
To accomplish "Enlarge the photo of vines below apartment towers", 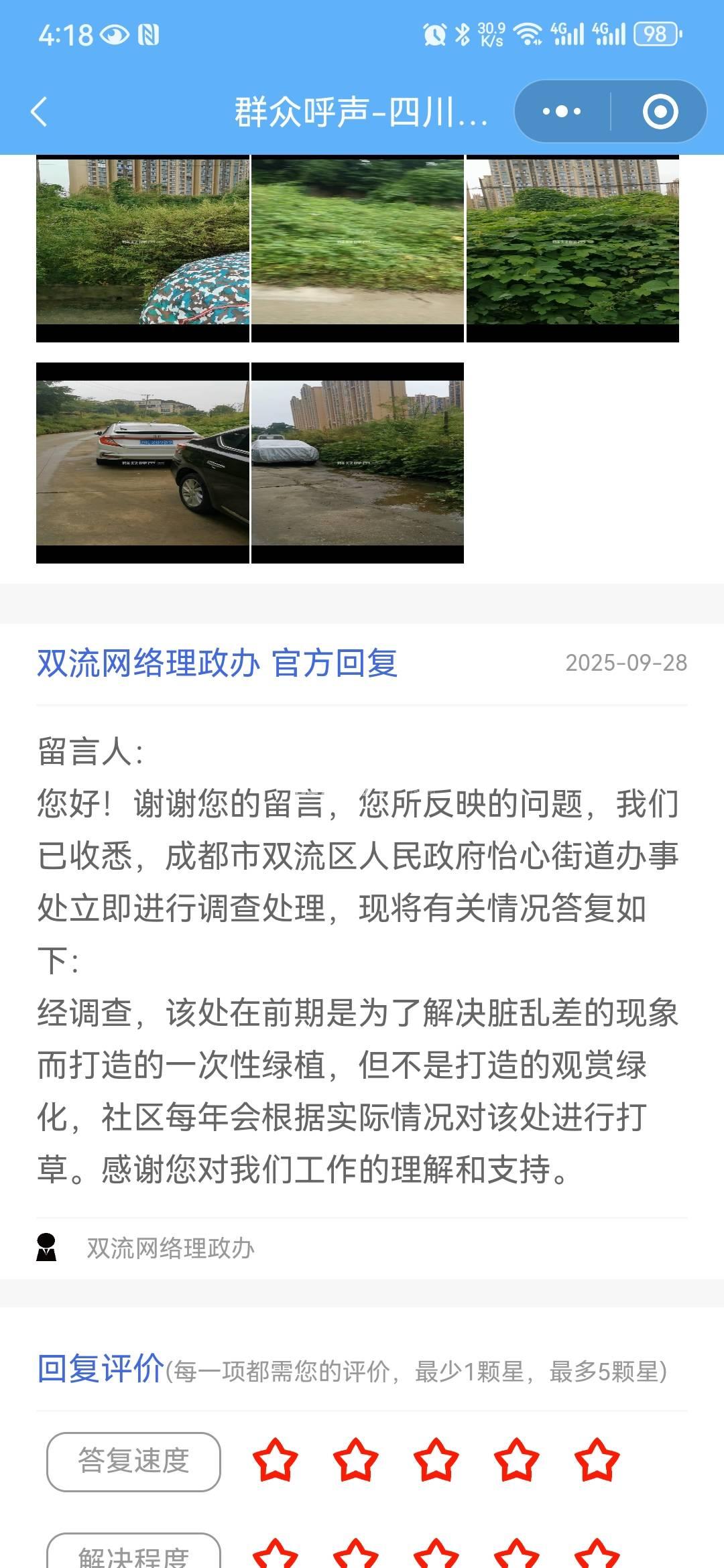I will click(x=572, y=248).
